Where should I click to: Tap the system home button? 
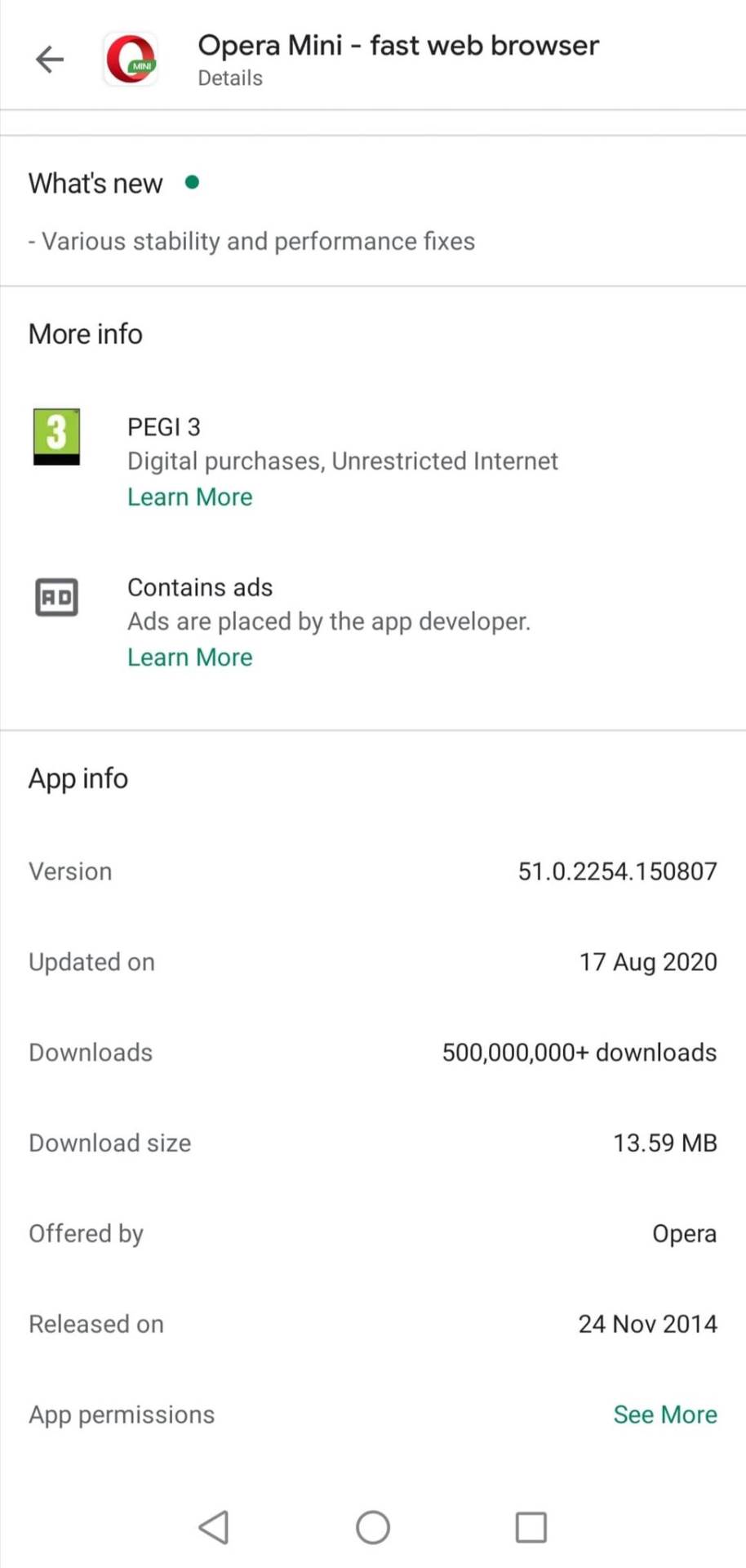point(373,1526)
